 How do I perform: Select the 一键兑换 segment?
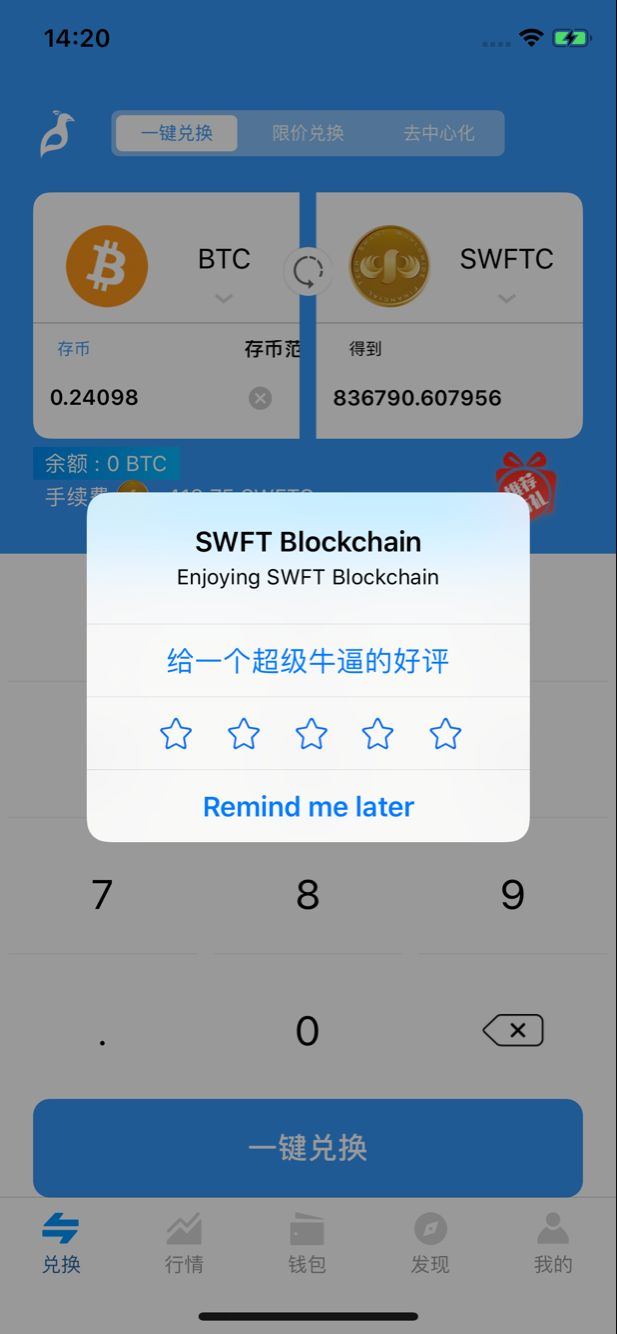[x=177, y=133]
